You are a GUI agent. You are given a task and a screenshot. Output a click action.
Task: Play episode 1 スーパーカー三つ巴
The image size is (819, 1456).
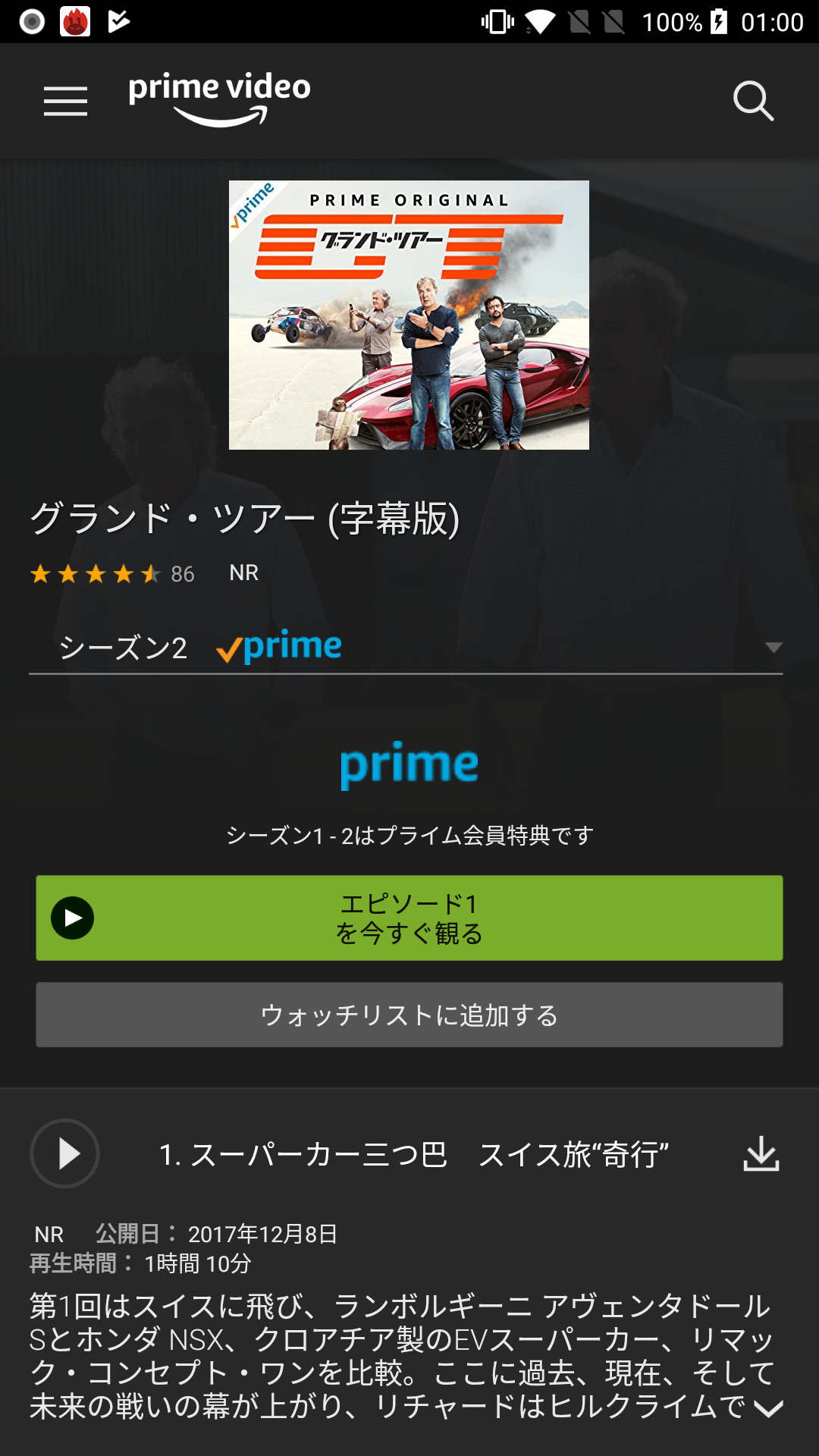point(65,1153)
